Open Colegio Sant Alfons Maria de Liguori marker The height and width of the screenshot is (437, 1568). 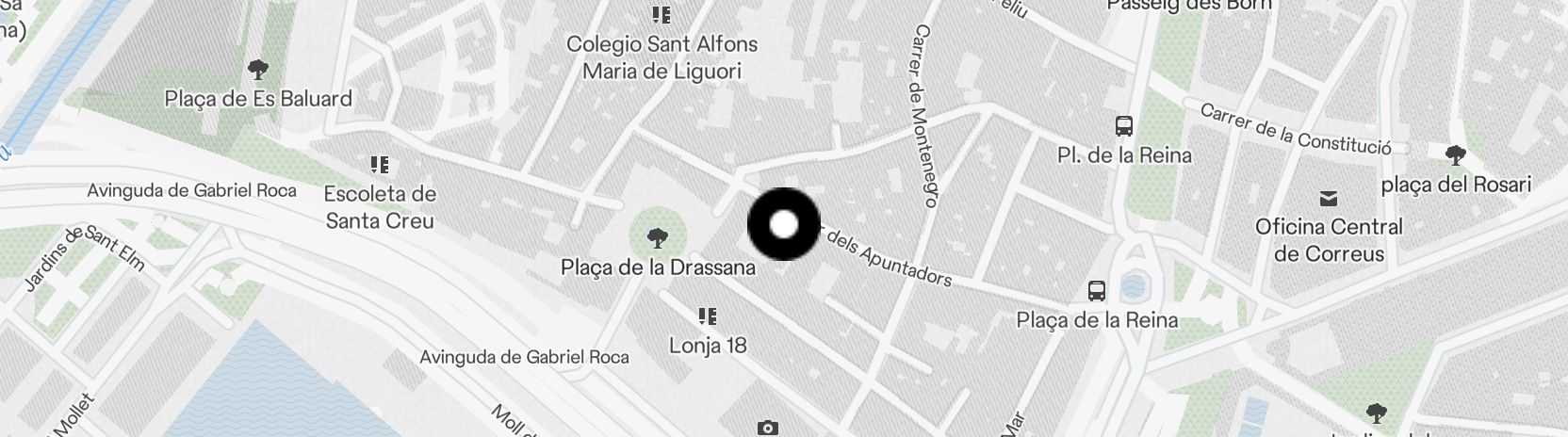coord(661,15)
